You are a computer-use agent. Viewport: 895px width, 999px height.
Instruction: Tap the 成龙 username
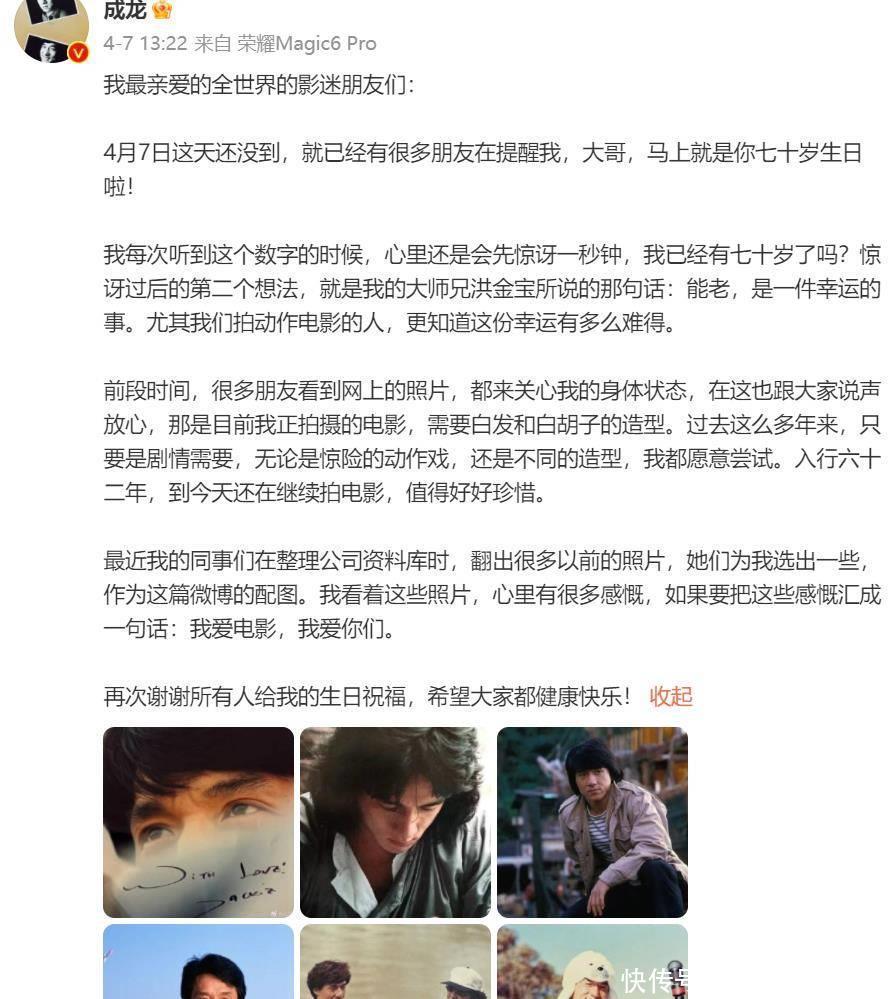[125, 10]
